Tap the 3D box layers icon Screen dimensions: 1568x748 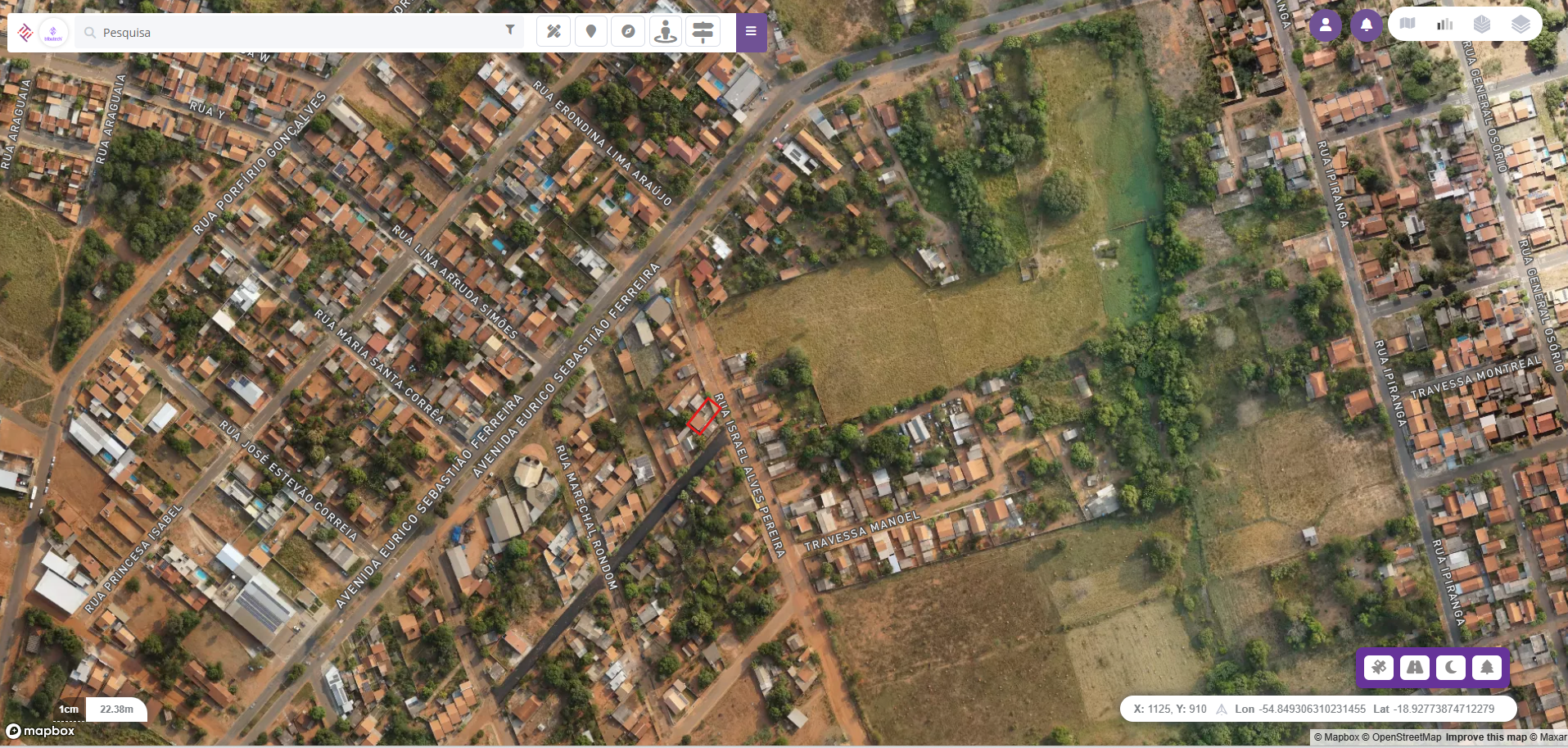tap(1482, 24)
